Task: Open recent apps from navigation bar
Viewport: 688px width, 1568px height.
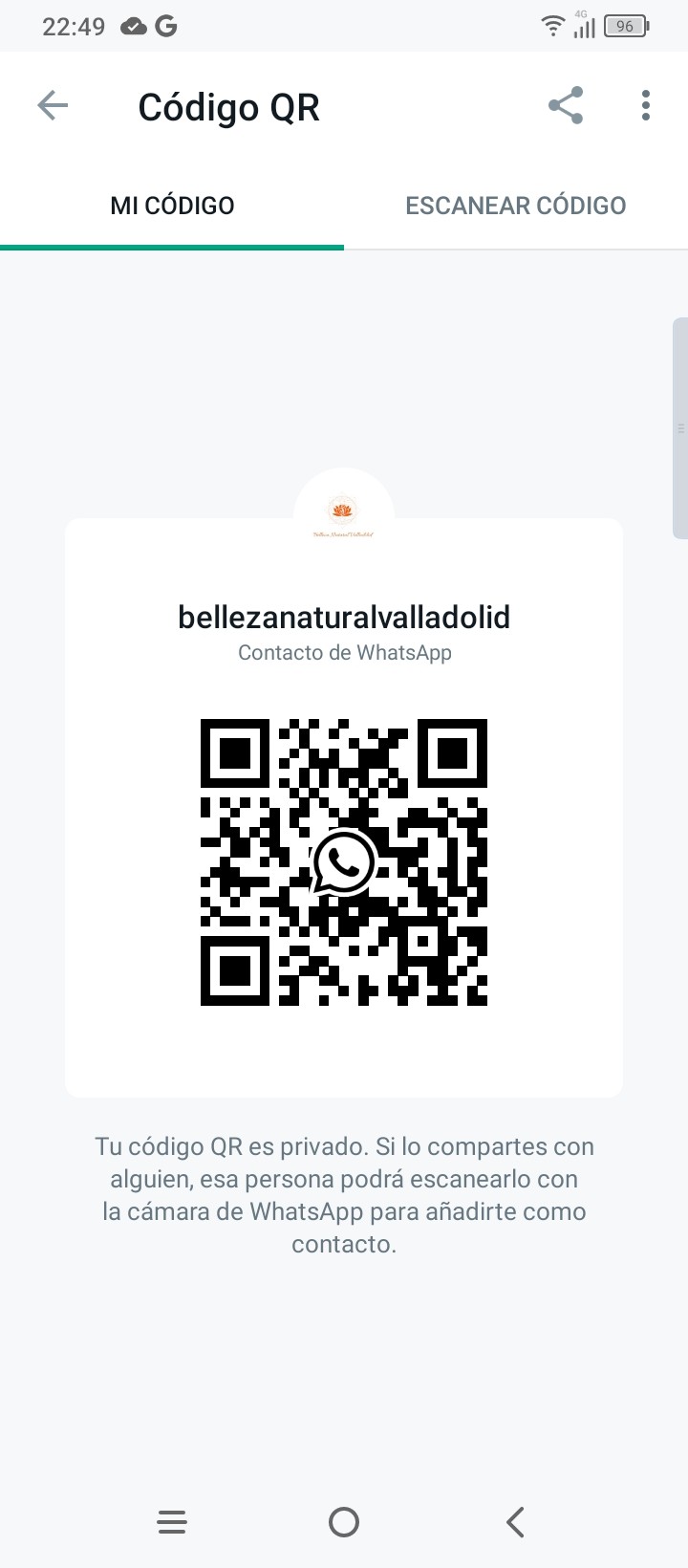Action: [172, 1522]
